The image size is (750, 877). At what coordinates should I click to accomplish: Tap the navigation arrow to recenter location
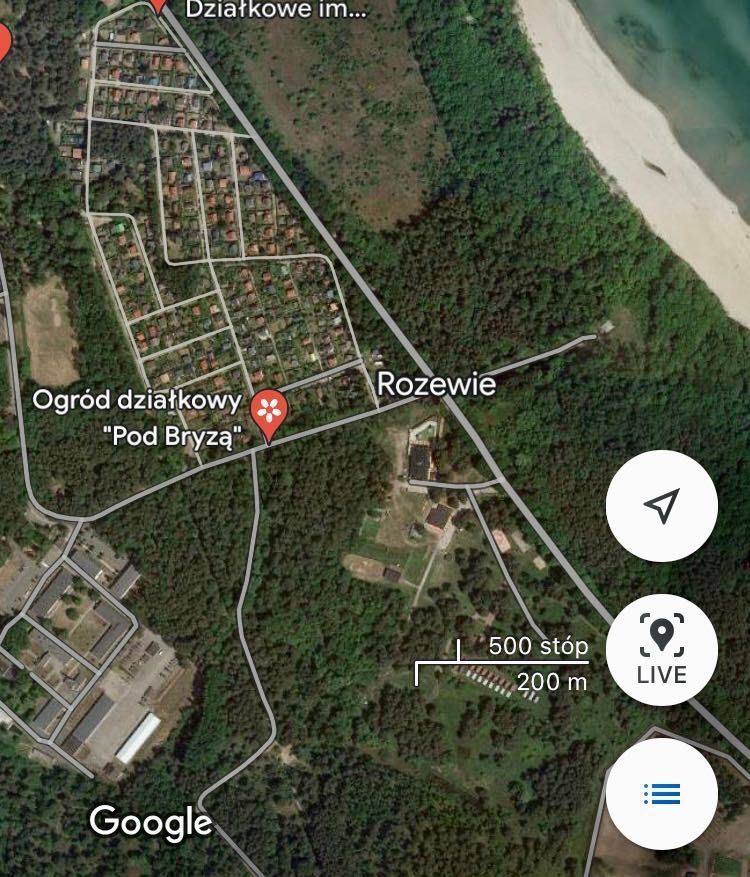[663, 506]
